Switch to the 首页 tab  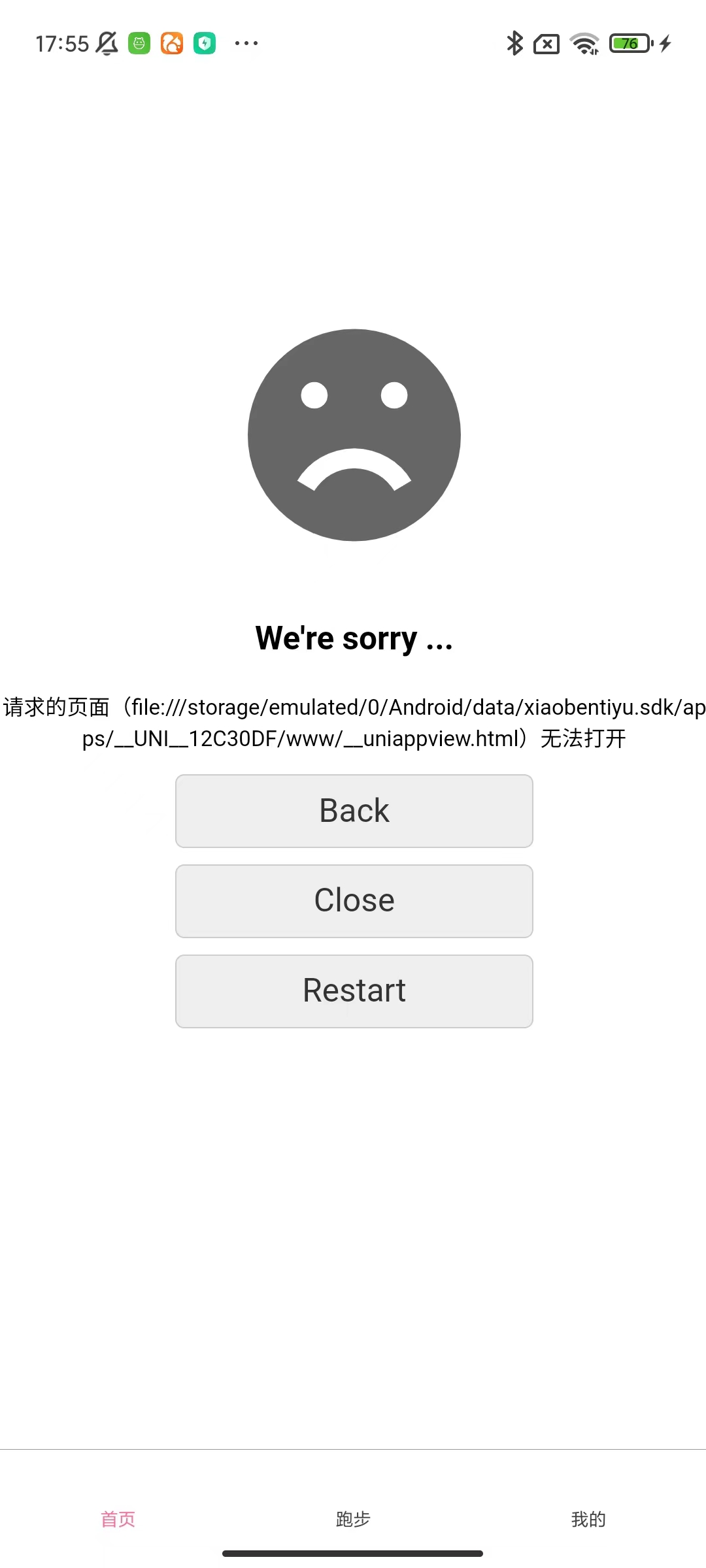click(118, 1519)
